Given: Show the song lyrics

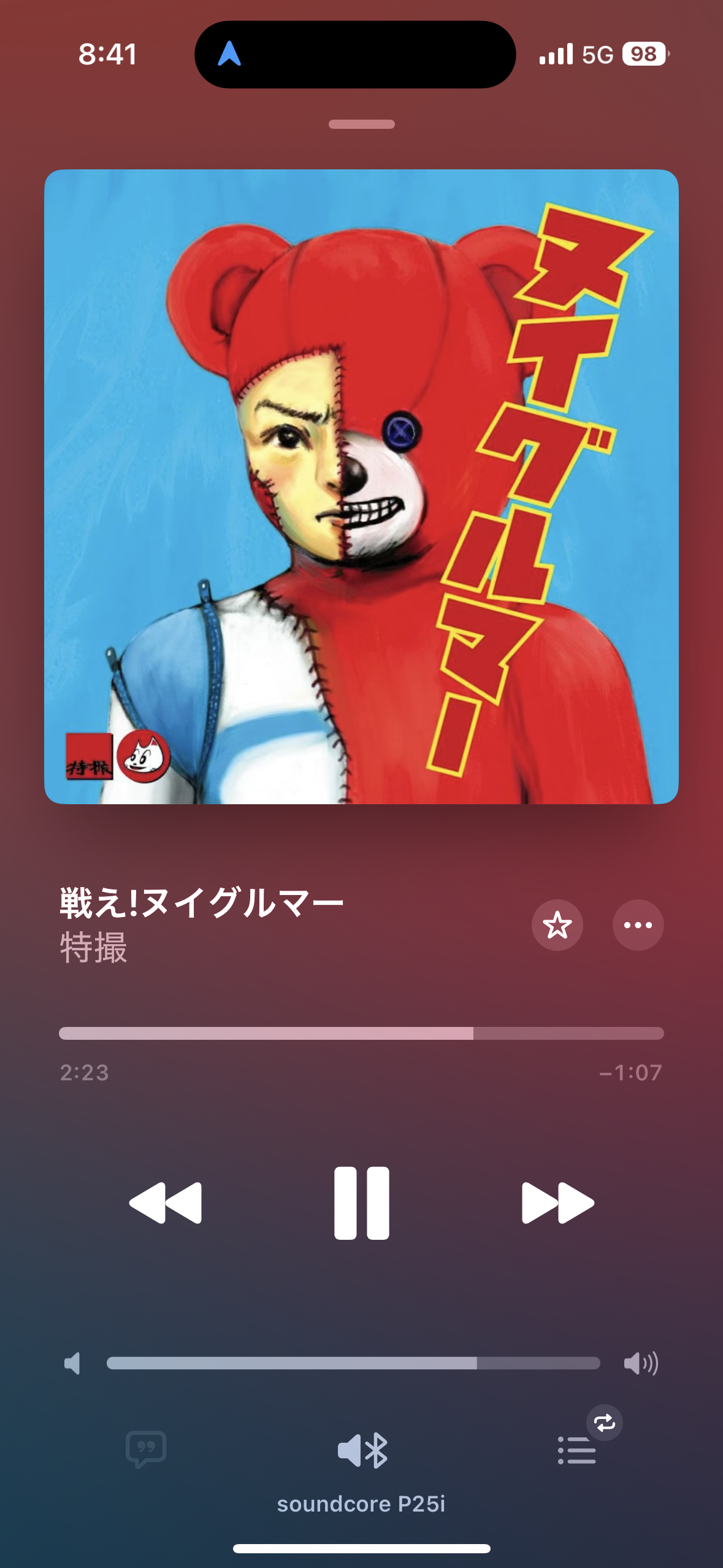Looking at the screenshot, I should pos(146,1450).
